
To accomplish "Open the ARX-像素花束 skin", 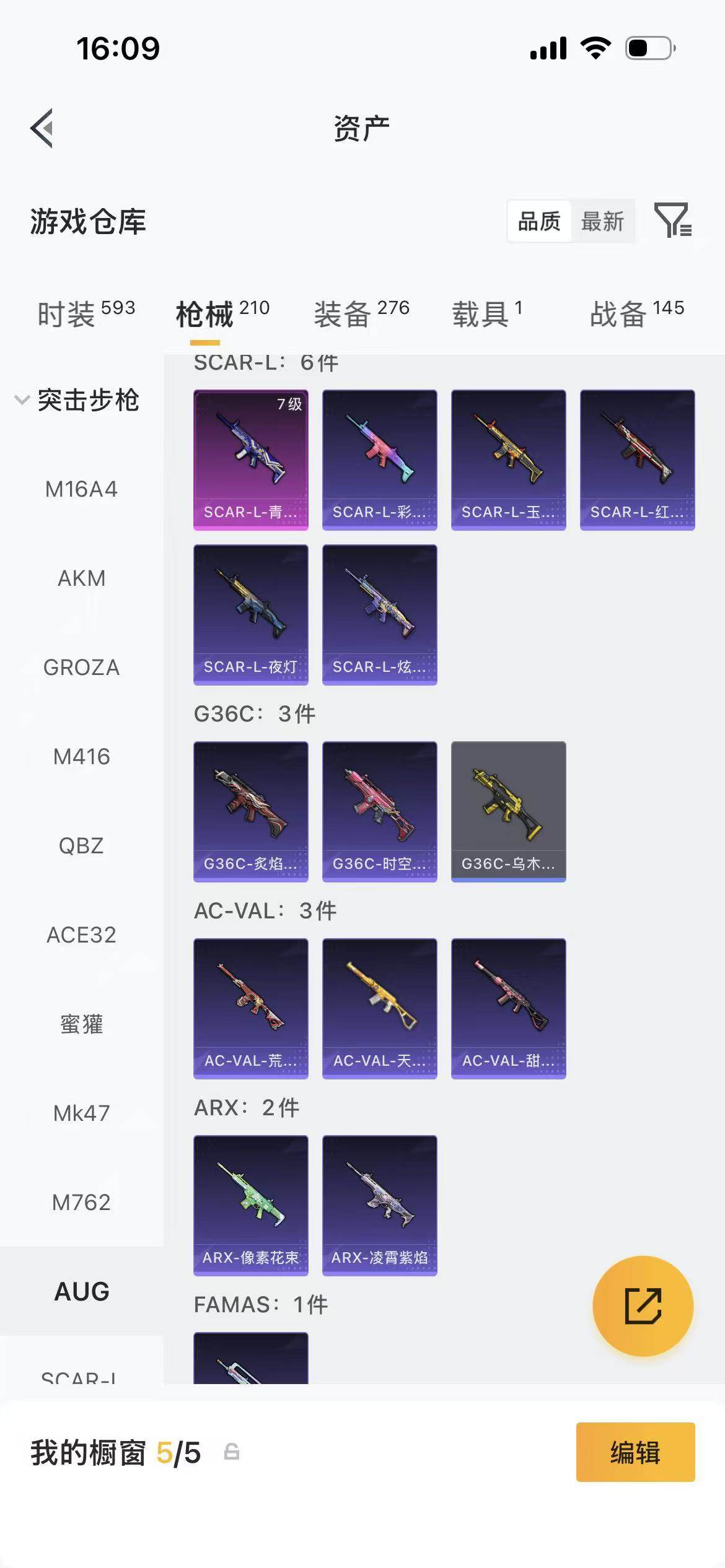I will point(251,1205).
